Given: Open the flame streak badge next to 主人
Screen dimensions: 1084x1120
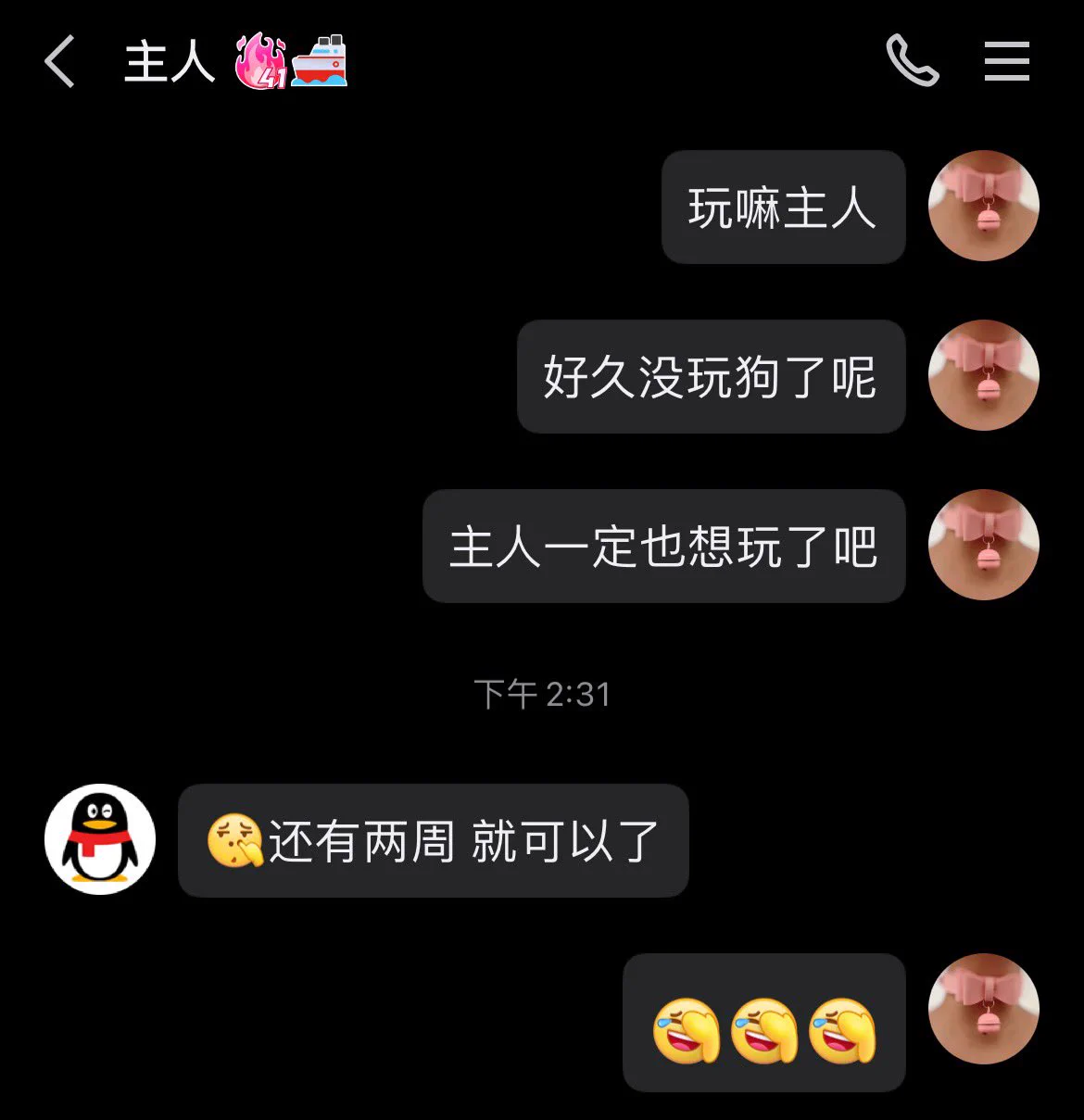Looking at the screenshot, I should 259,62.
